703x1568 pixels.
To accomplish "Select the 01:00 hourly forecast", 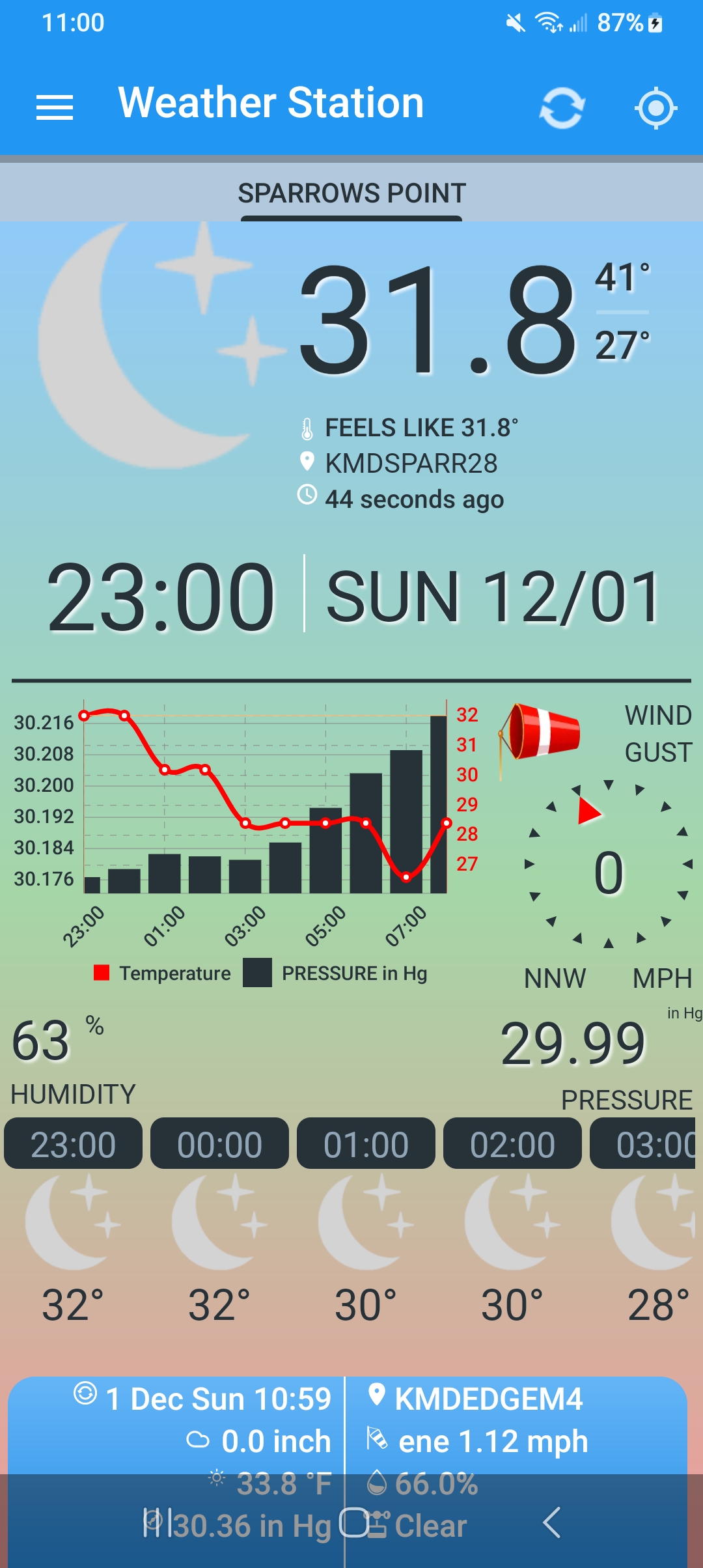I will [x=366, y=1144].
